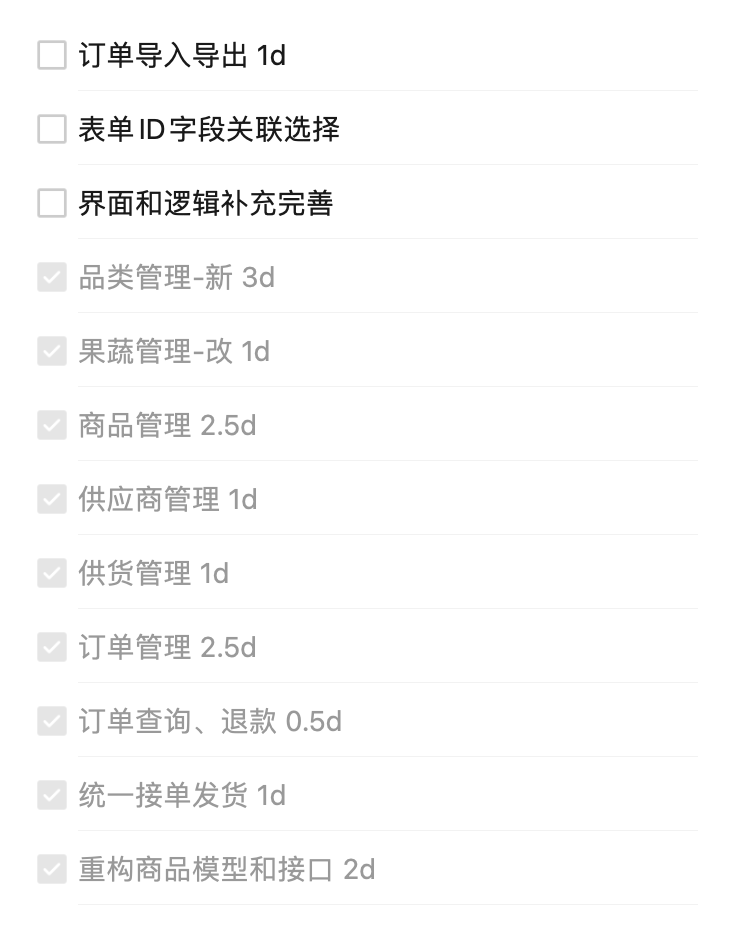Uncheck 统一接单发货 1d checkbox
The image size is (732, 942).
point(52,795)
